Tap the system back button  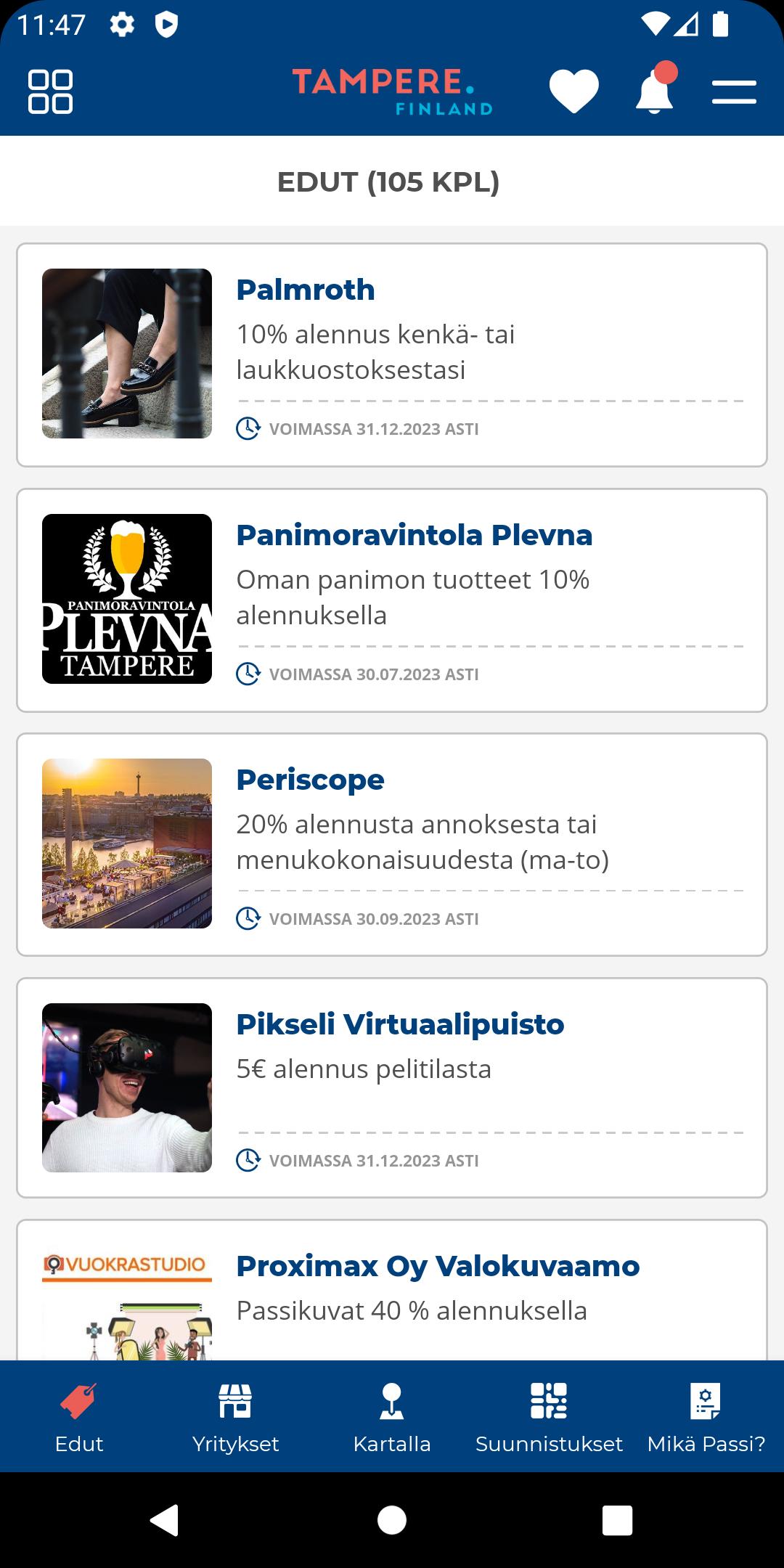(x=165, y=1520)
